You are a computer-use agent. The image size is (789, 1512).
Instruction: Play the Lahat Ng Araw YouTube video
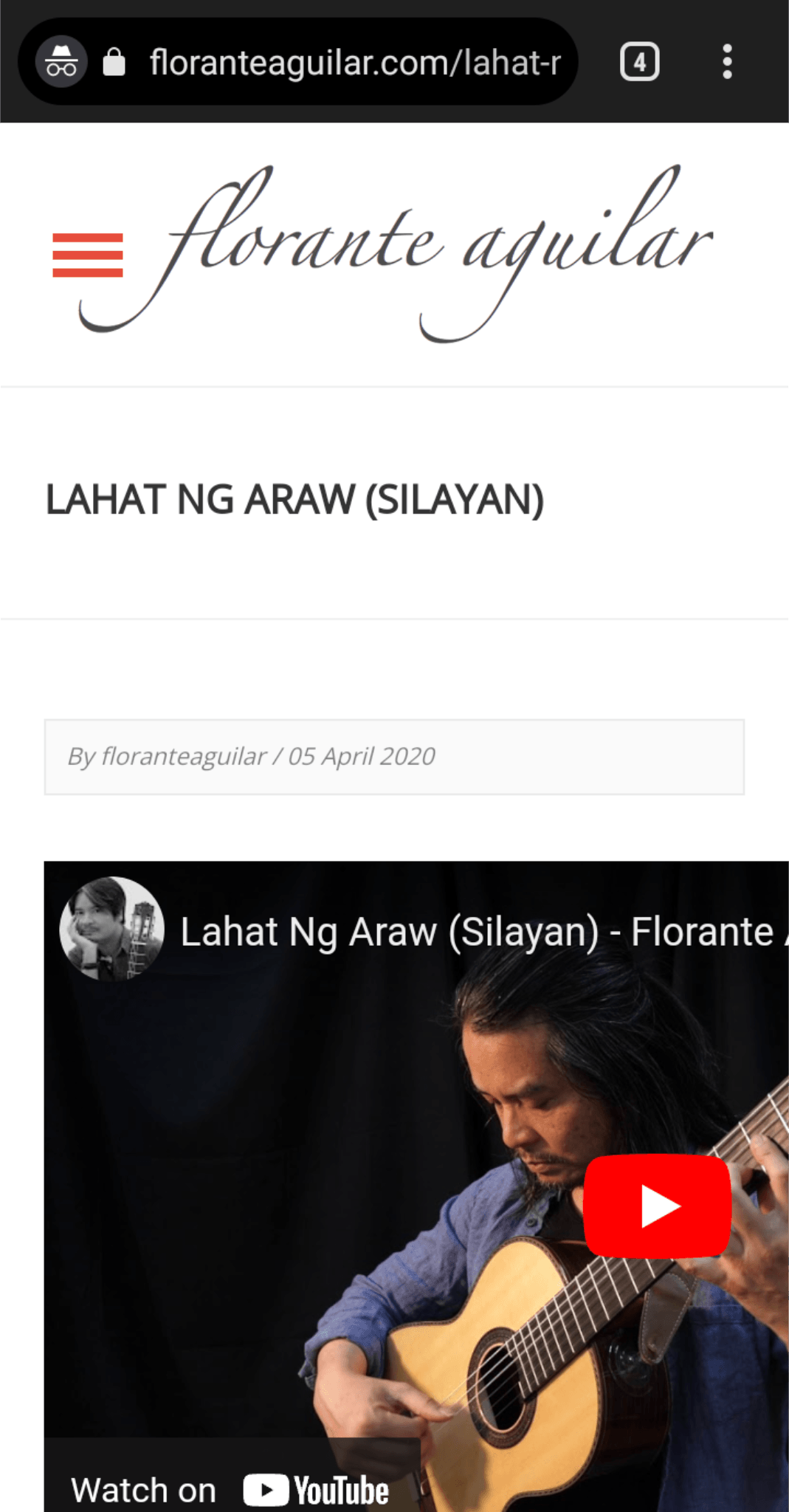pos(657,1206)
